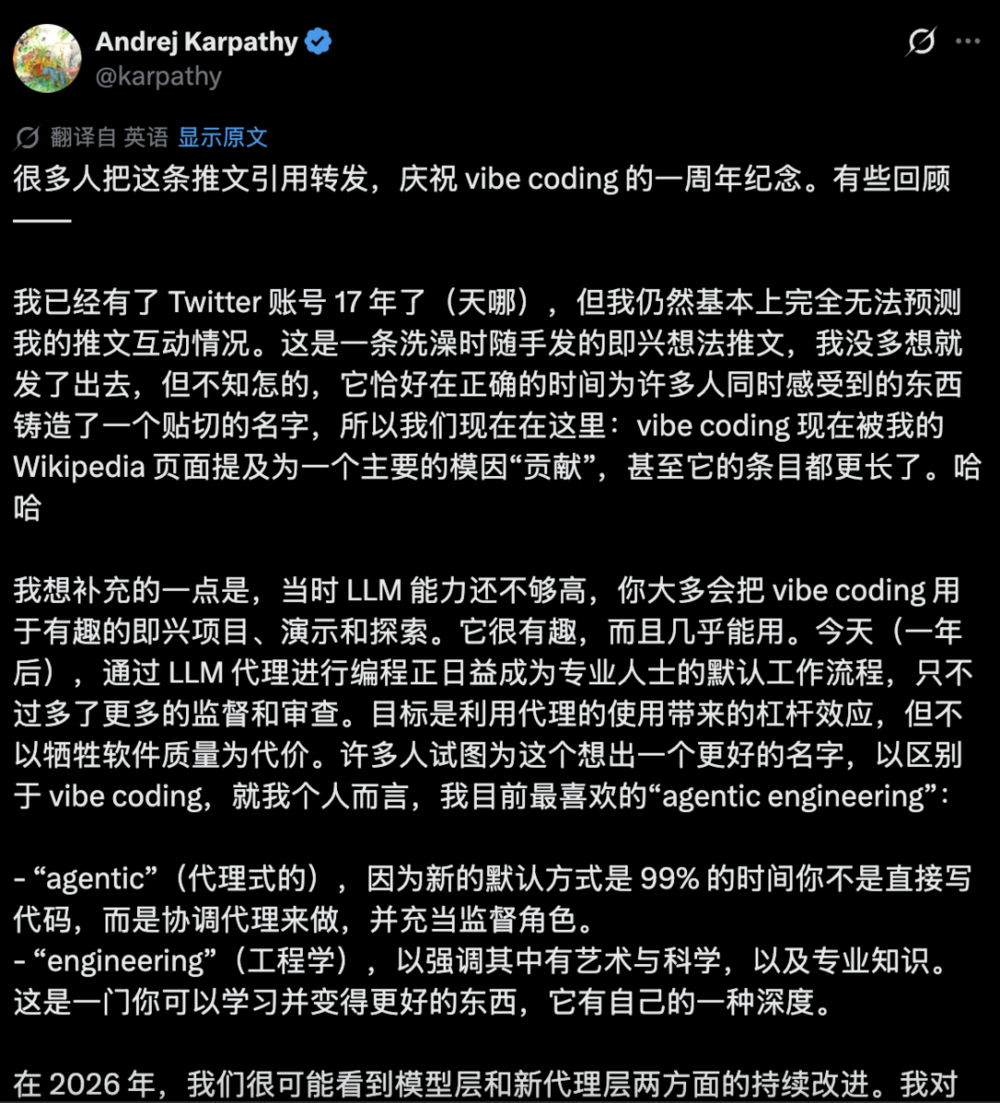Open Andrej Karpathy's profile avatar
The image size is (1000, 1103).
coord(47,59)
